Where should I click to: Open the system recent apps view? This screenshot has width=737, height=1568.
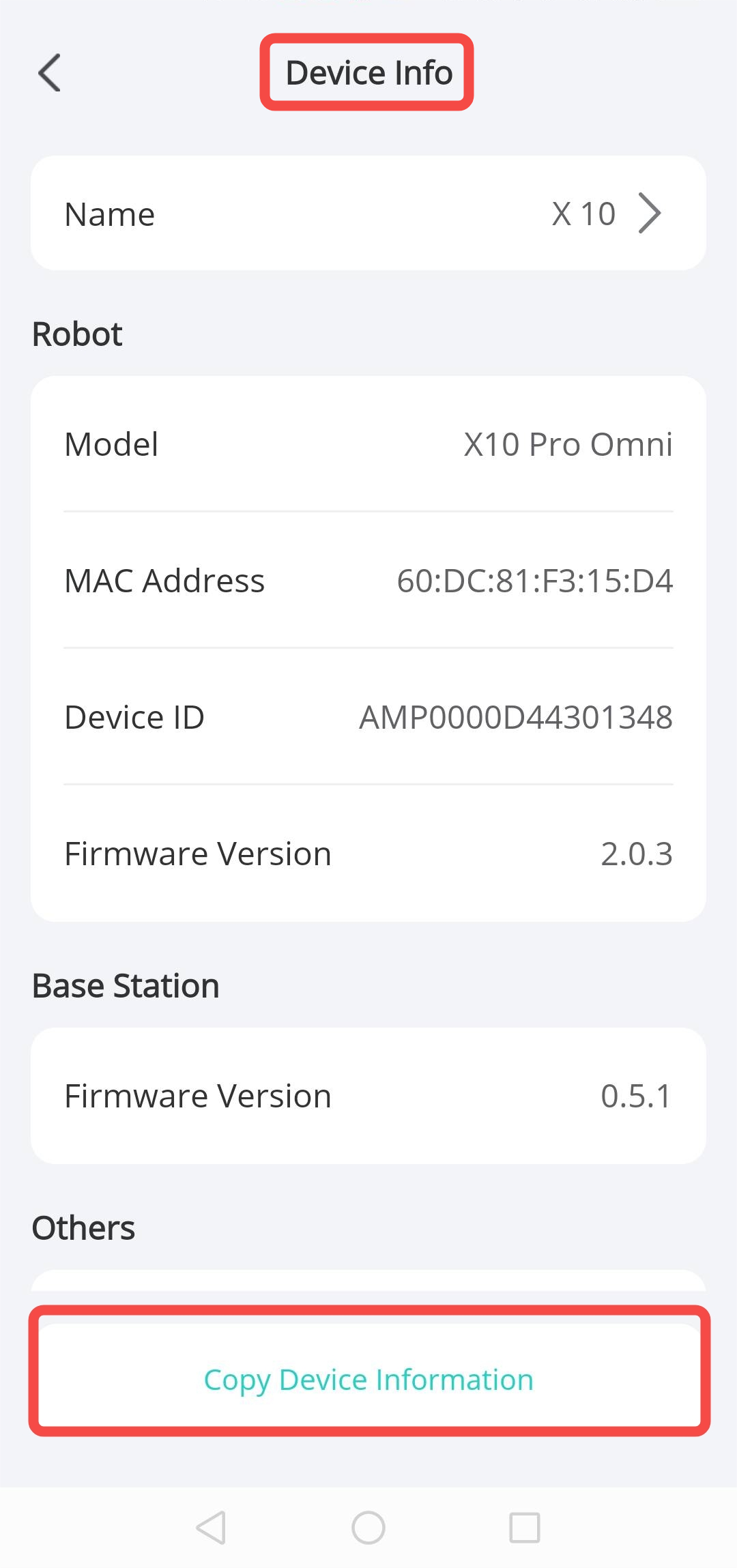524,1528
